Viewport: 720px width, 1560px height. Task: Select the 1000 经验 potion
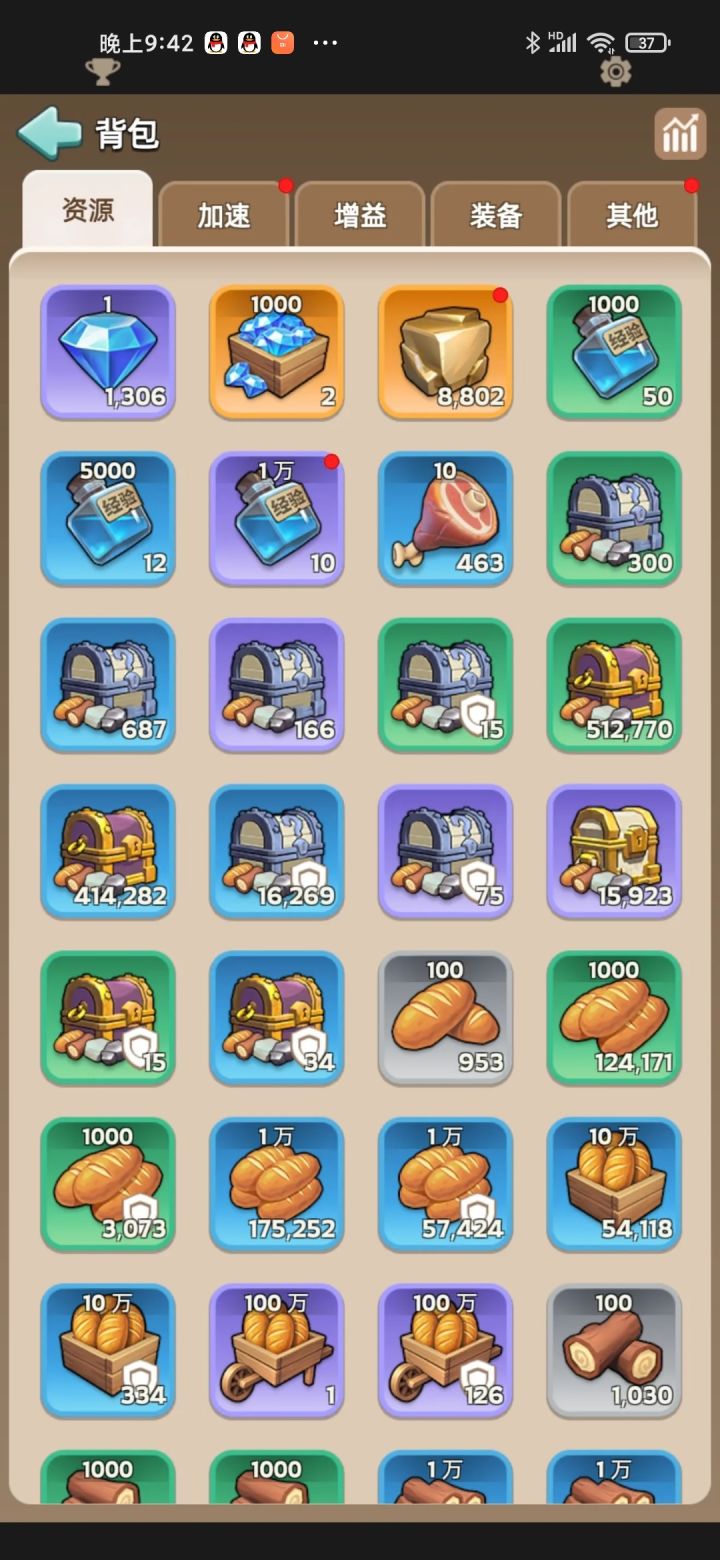pos(614,352)
